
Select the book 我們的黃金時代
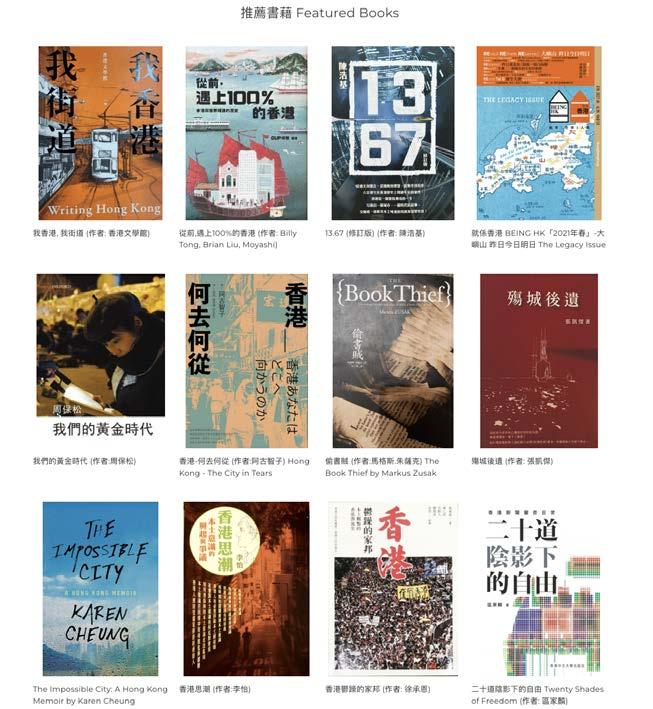(x=100, y=360)
